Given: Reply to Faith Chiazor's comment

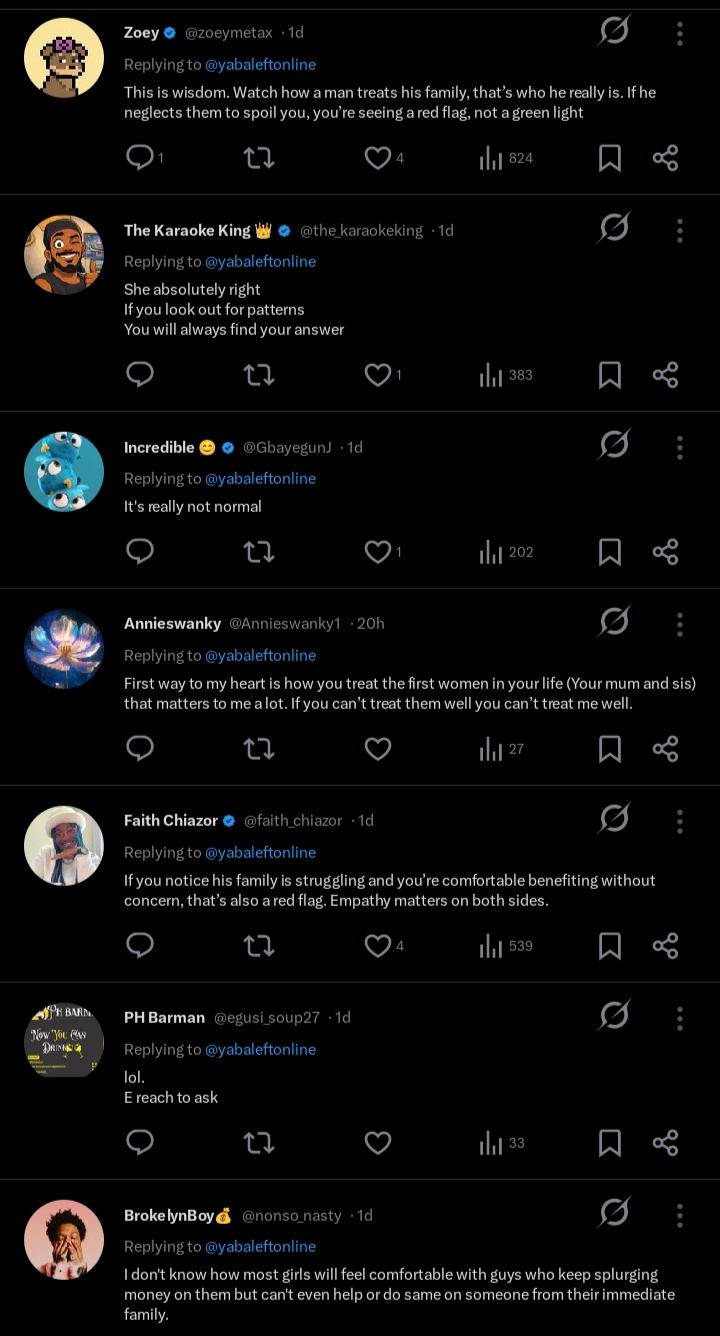Looking at the screenshot, I should (140, 946).
